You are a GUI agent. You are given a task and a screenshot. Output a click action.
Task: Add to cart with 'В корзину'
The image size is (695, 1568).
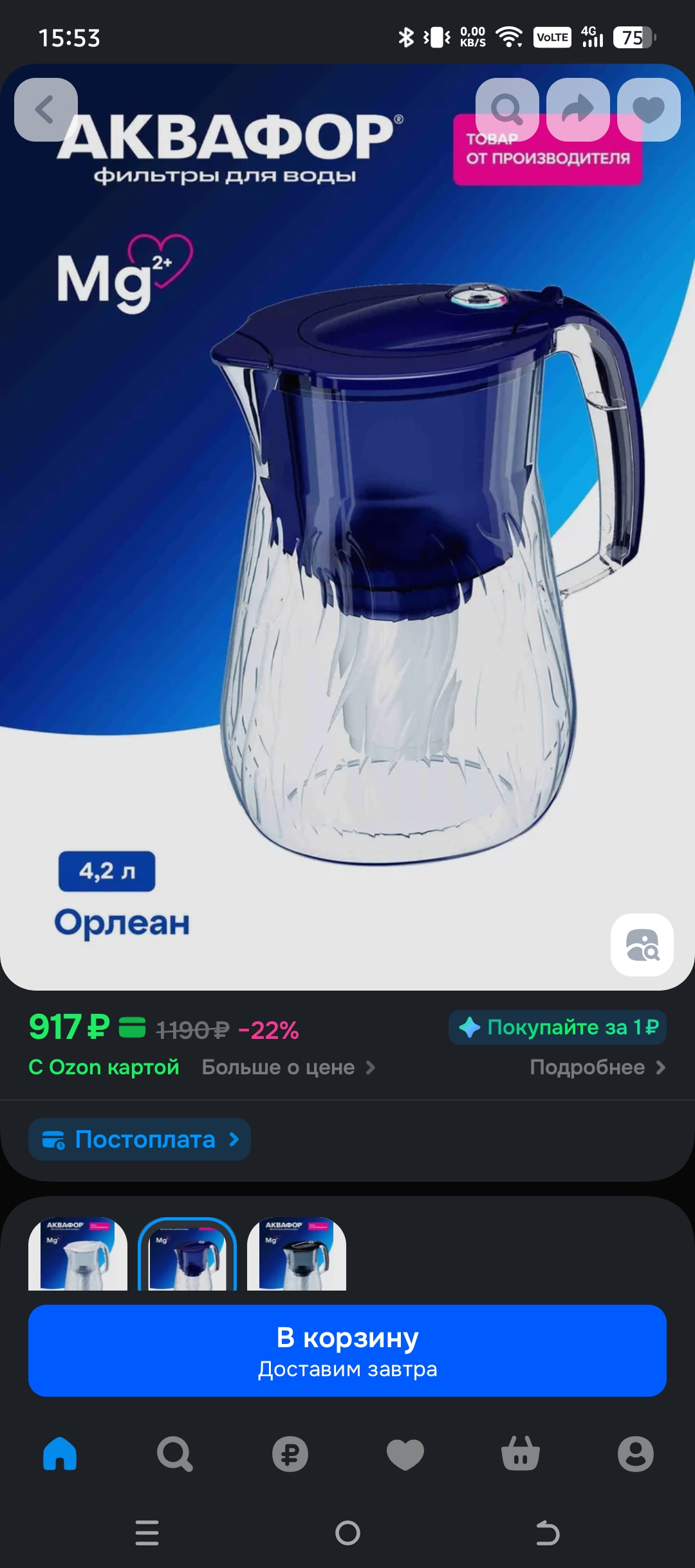(x=347, y=1350)
